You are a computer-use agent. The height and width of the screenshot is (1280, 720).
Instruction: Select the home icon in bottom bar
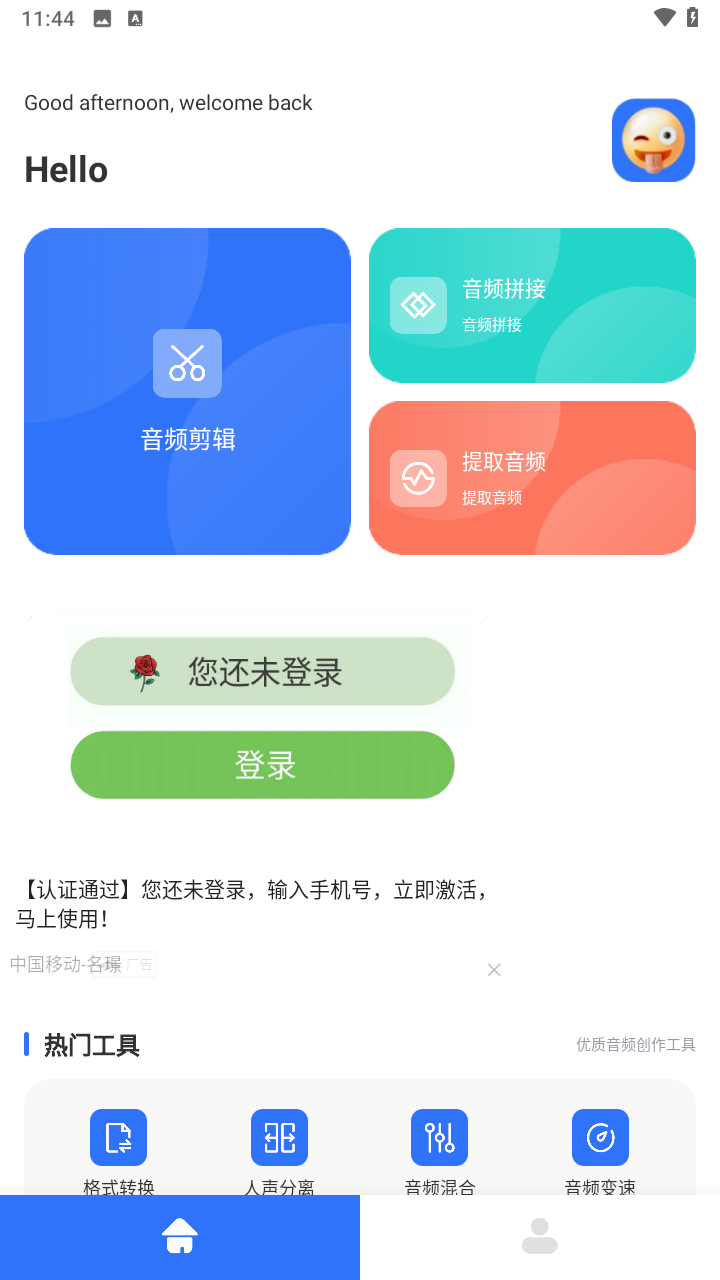(179, 1236)
